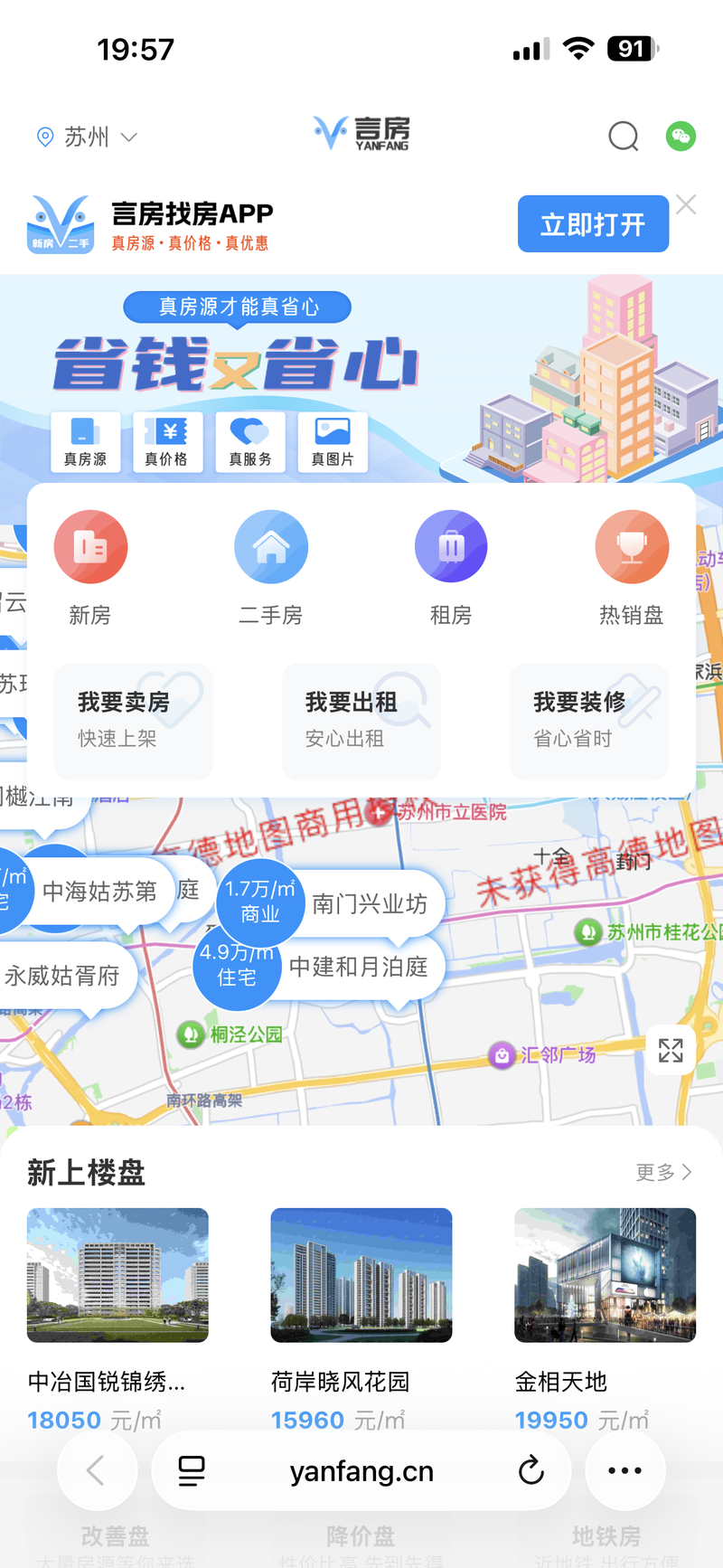Open the search magnifier icon

[623, 137]
